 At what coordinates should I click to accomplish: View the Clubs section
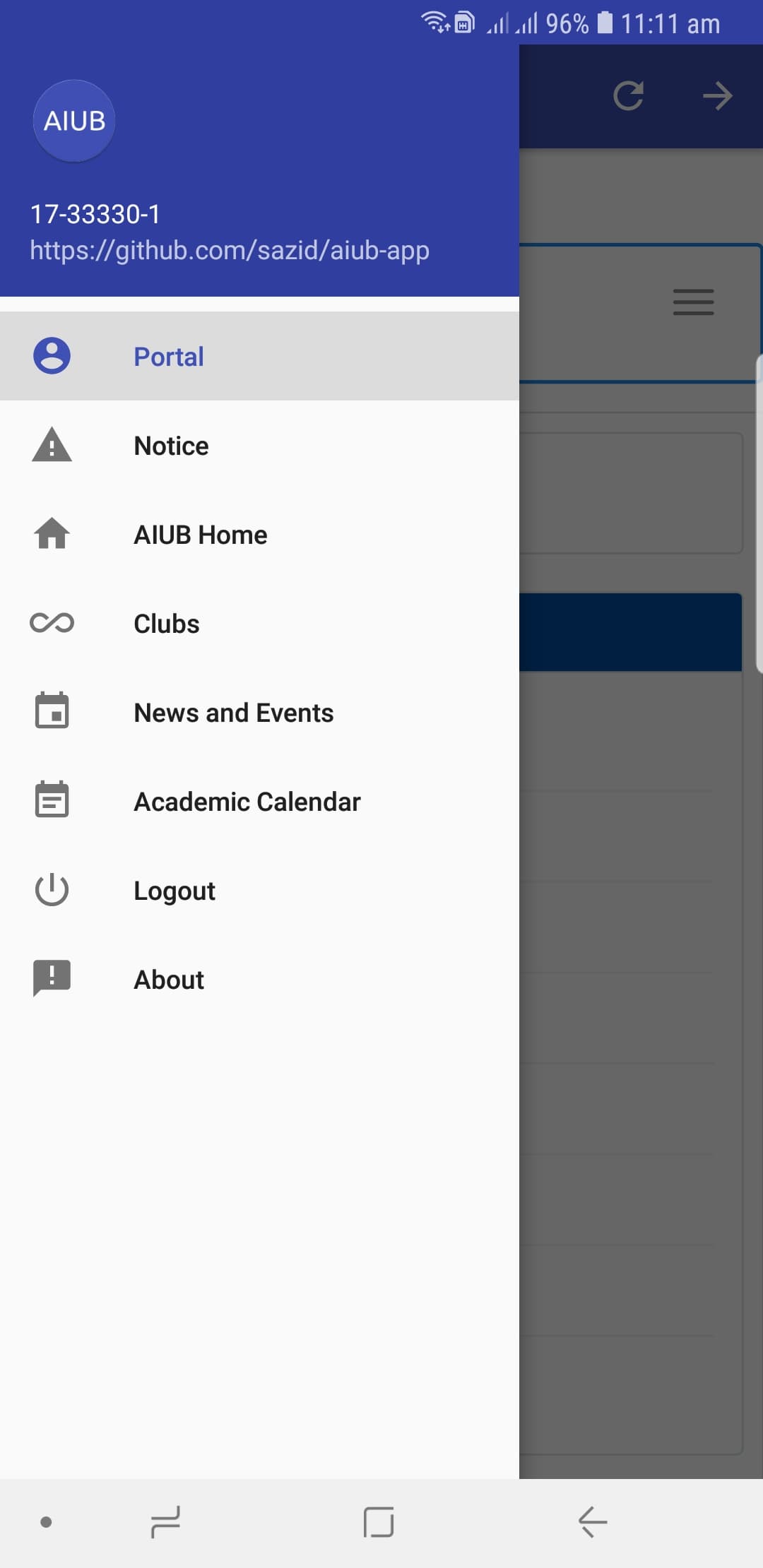(x=167, y=624)
